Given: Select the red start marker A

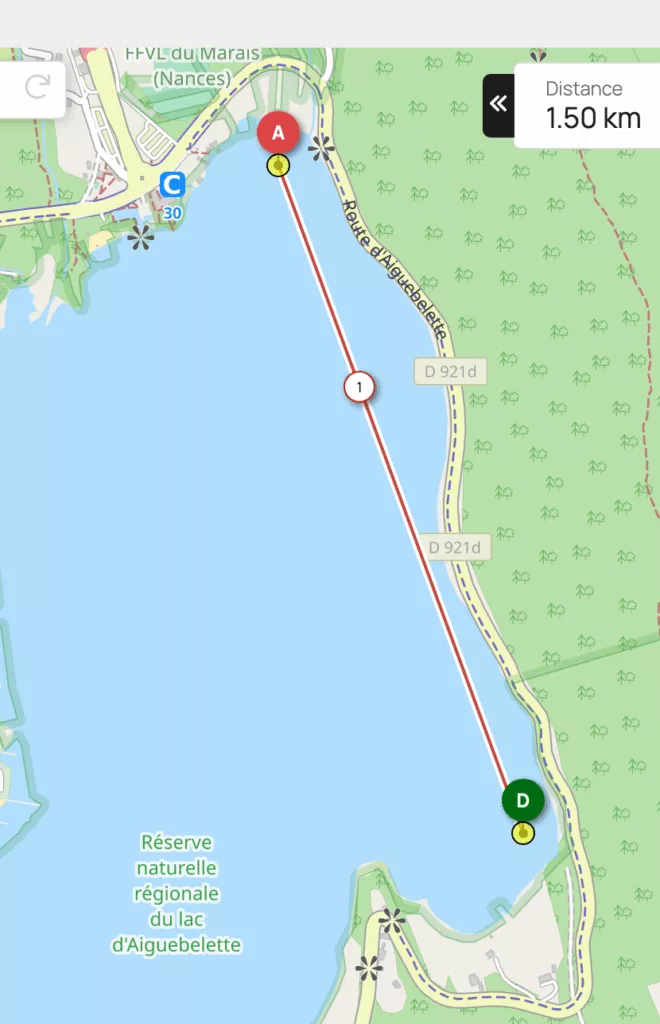Looking at the screenshot, I should [278, 133].
